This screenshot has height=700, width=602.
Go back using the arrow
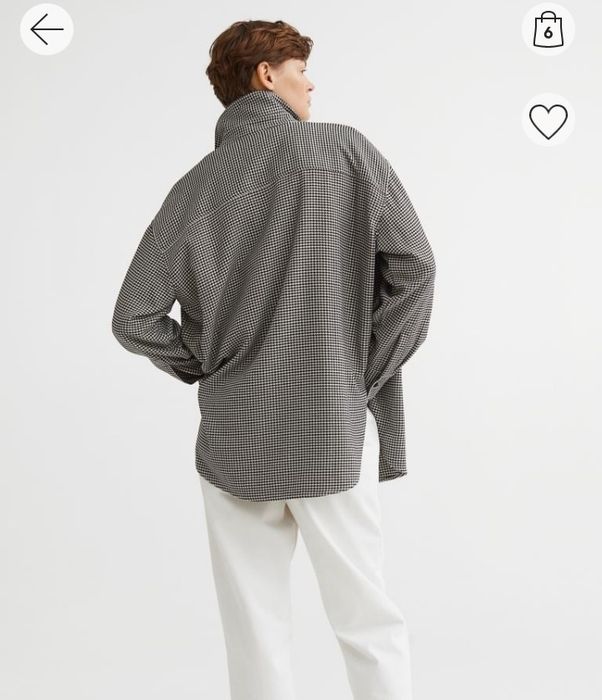tap(46, 30)
